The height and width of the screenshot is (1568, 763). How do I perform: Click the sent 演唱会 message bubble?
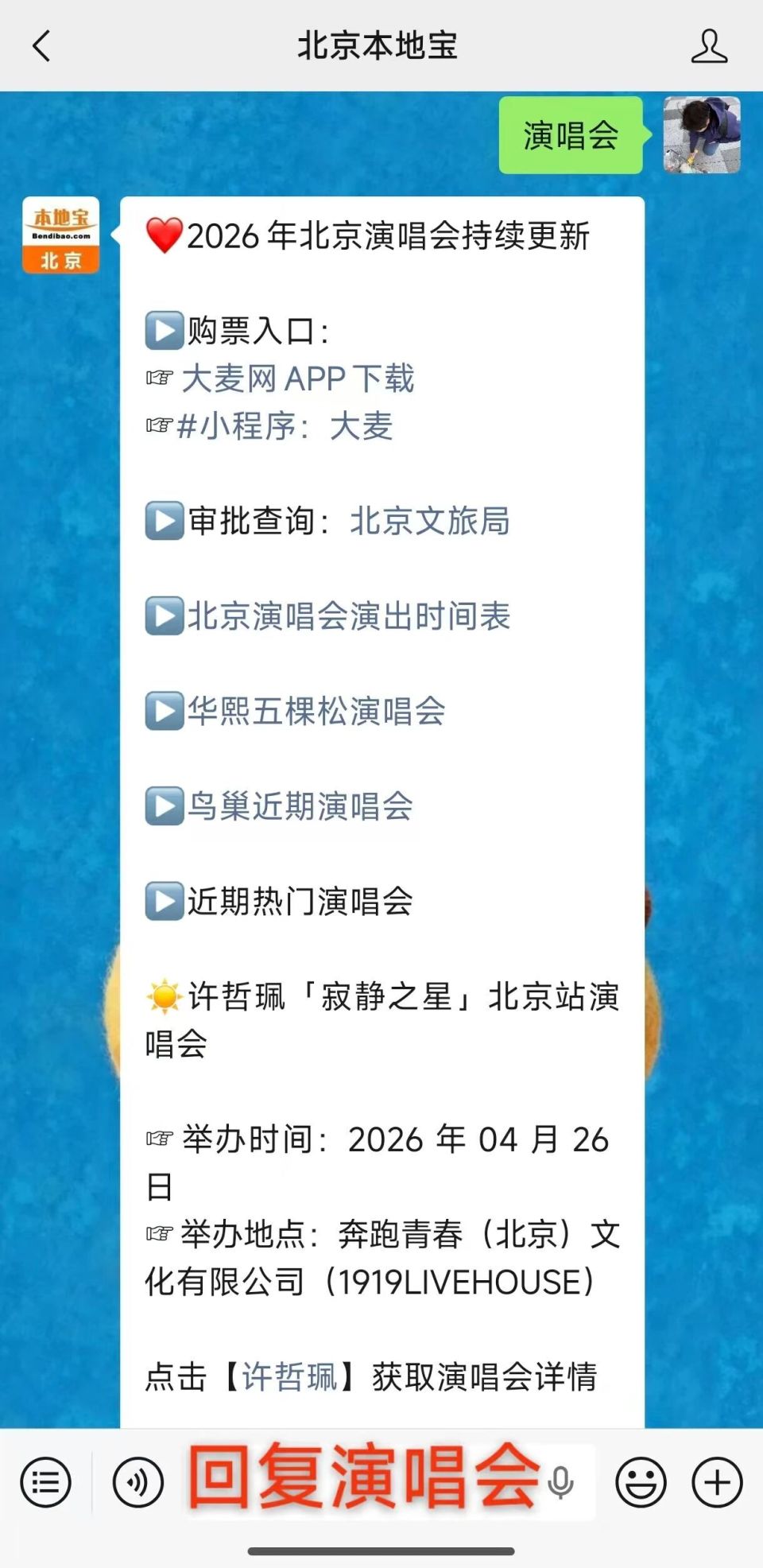[x=571, y=137]
